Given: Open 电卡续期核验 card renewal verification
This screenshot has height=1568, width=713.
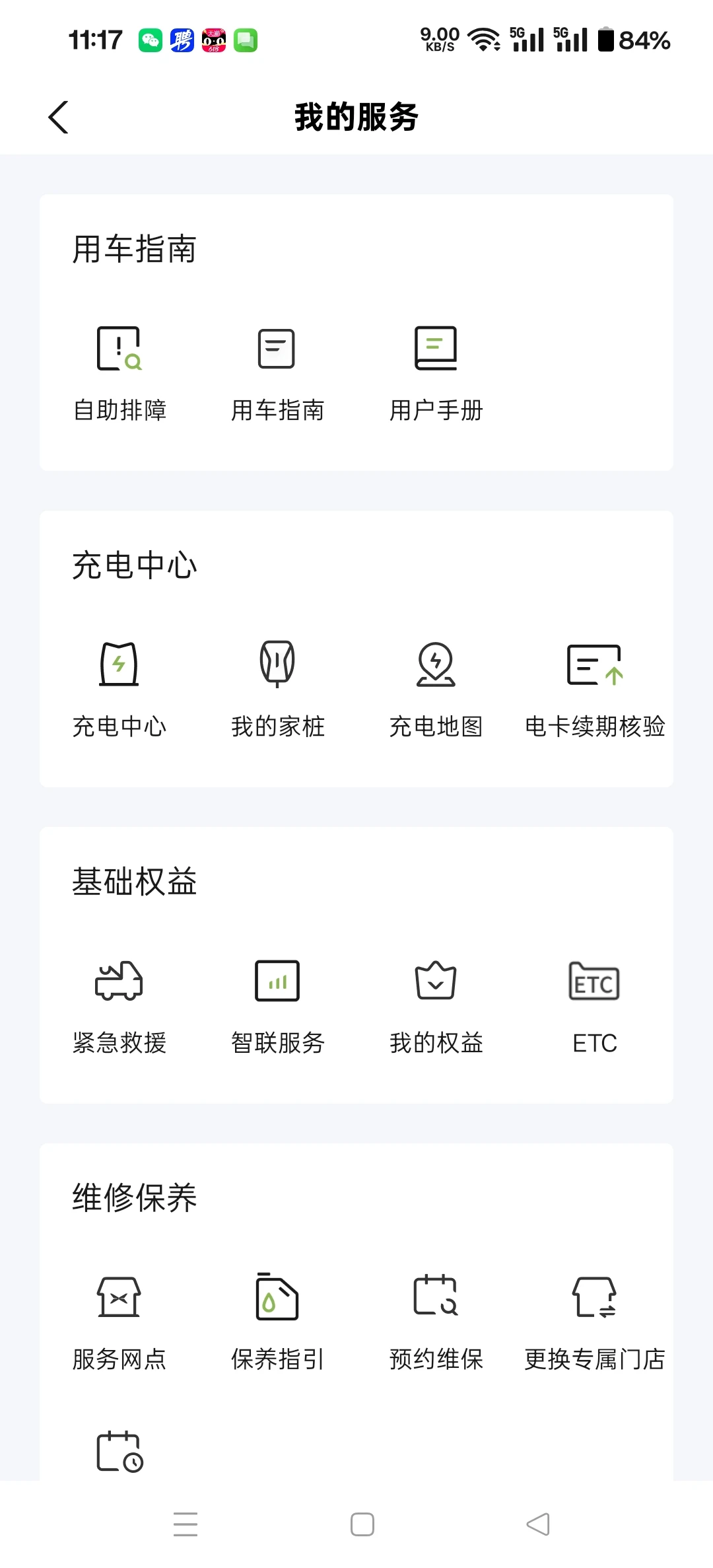Looking at the screenshot, I should click(594, 690).
